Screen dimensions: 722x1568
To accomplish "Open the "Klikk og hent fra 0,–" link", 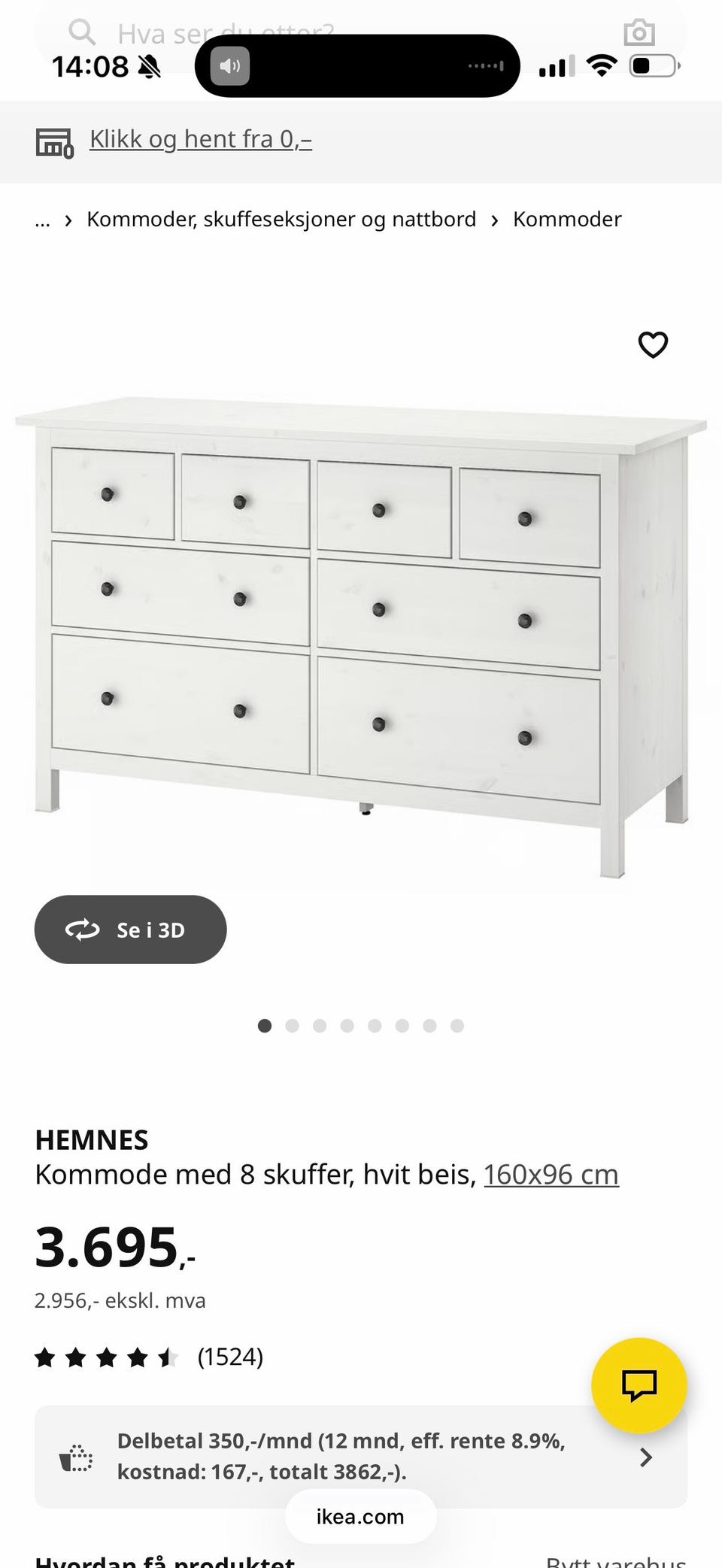I will 200,139.
